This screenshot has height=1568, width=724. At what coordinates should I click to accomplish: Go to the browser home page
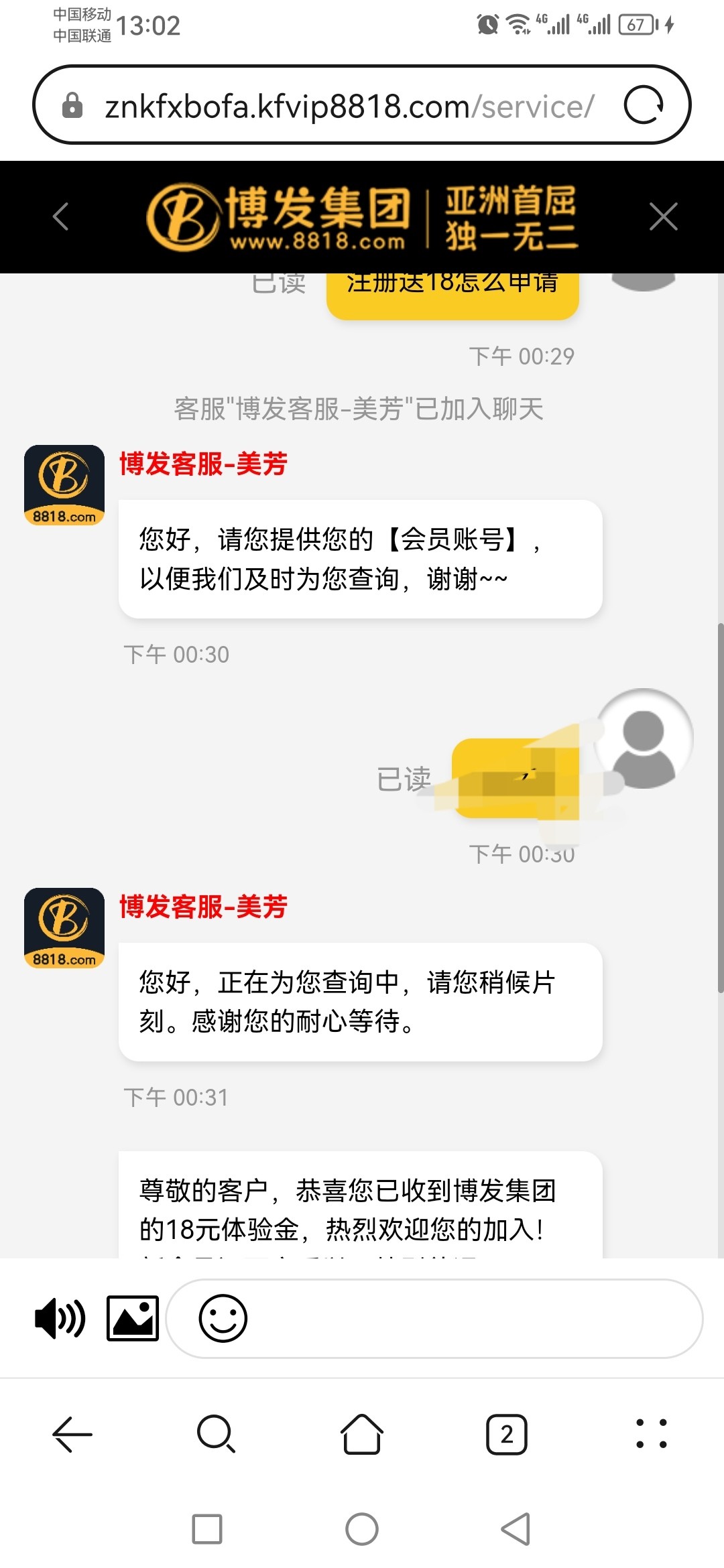coord(362,1435)
